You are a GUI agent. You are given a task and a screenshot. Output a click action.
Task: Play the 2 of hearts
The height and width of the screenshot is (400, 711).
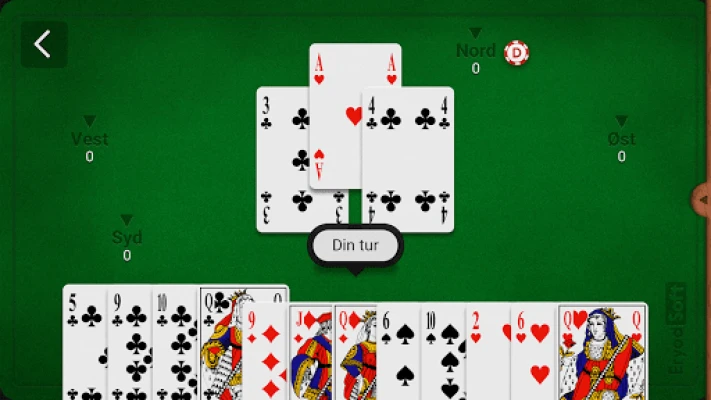(487, 355)
